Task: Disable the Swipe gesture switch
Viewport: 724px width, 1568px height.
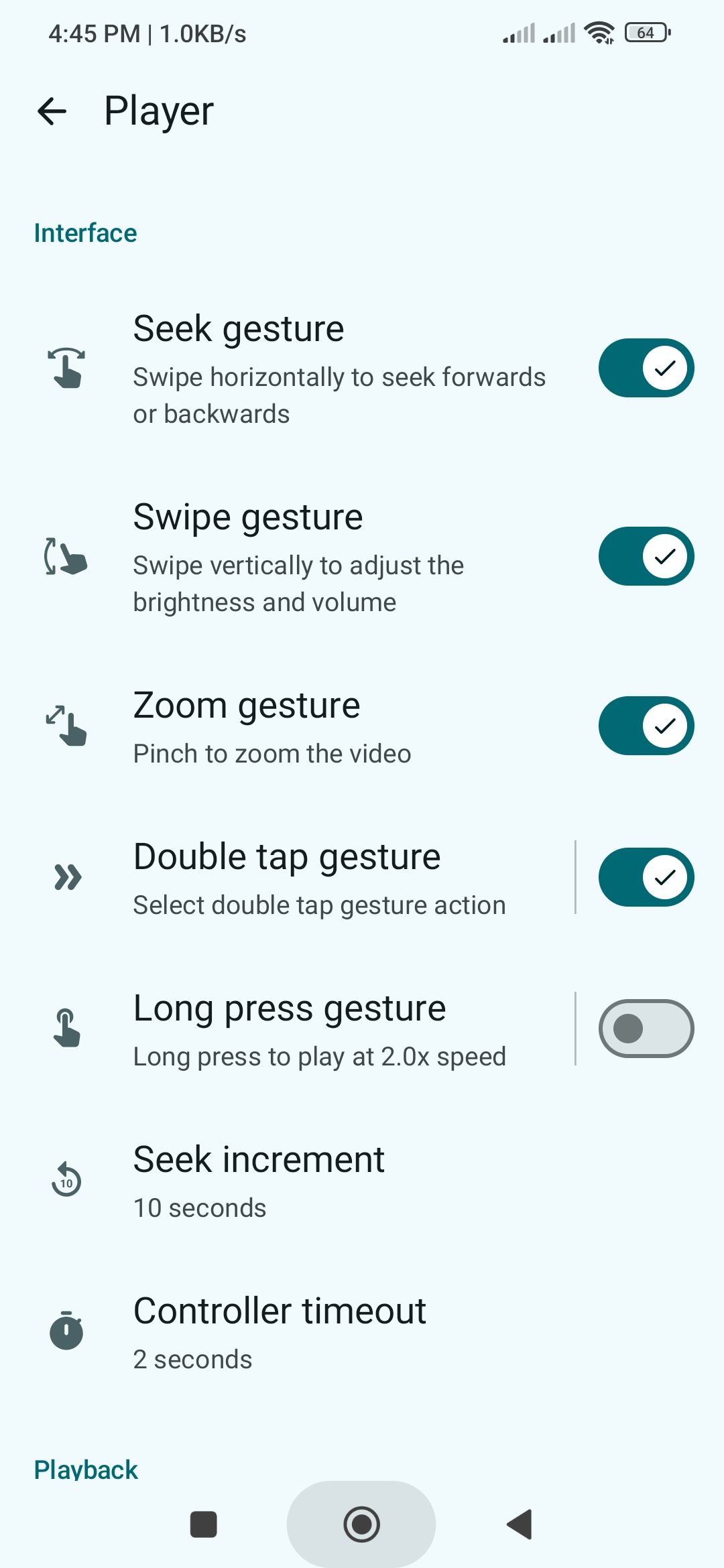Action: [646, 556]
